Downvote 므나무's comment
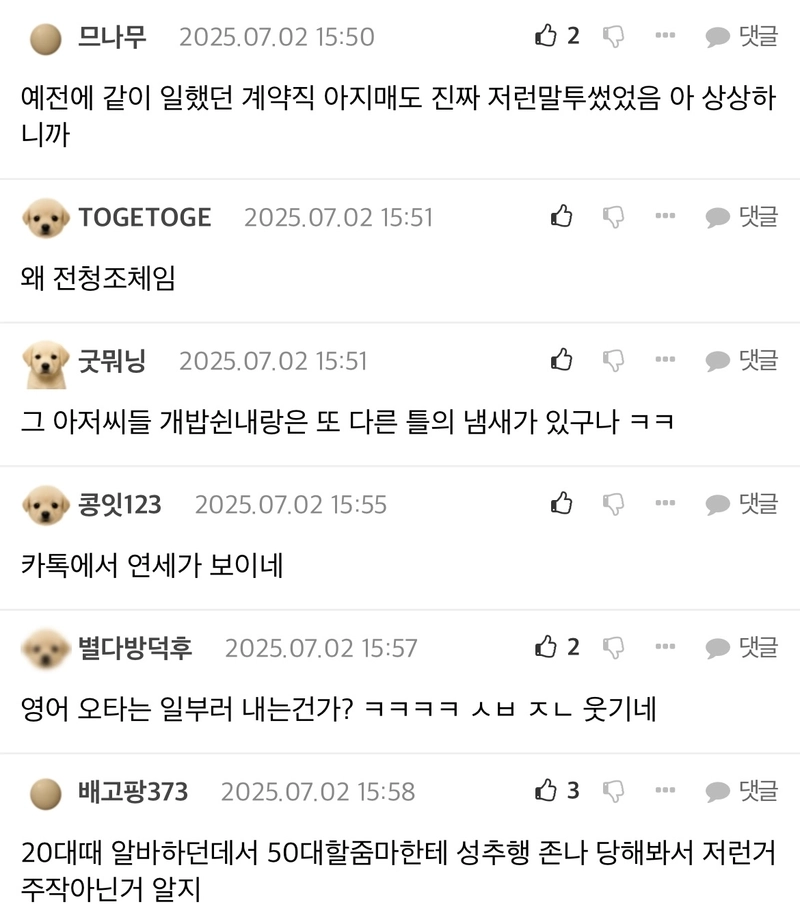800x916 pixels. click(x=613, y=36)
